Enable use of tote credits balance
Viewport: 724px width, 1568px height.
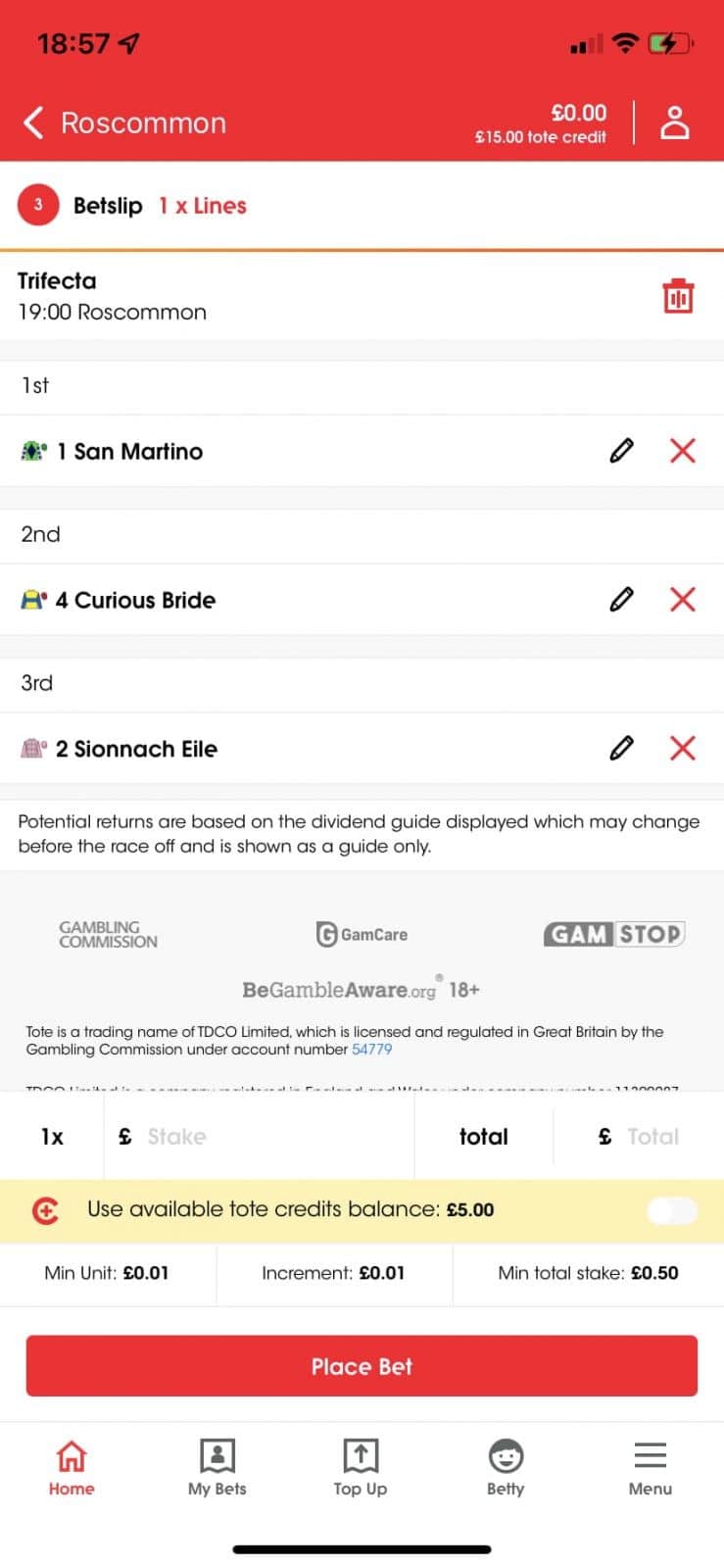[672, 1210]
